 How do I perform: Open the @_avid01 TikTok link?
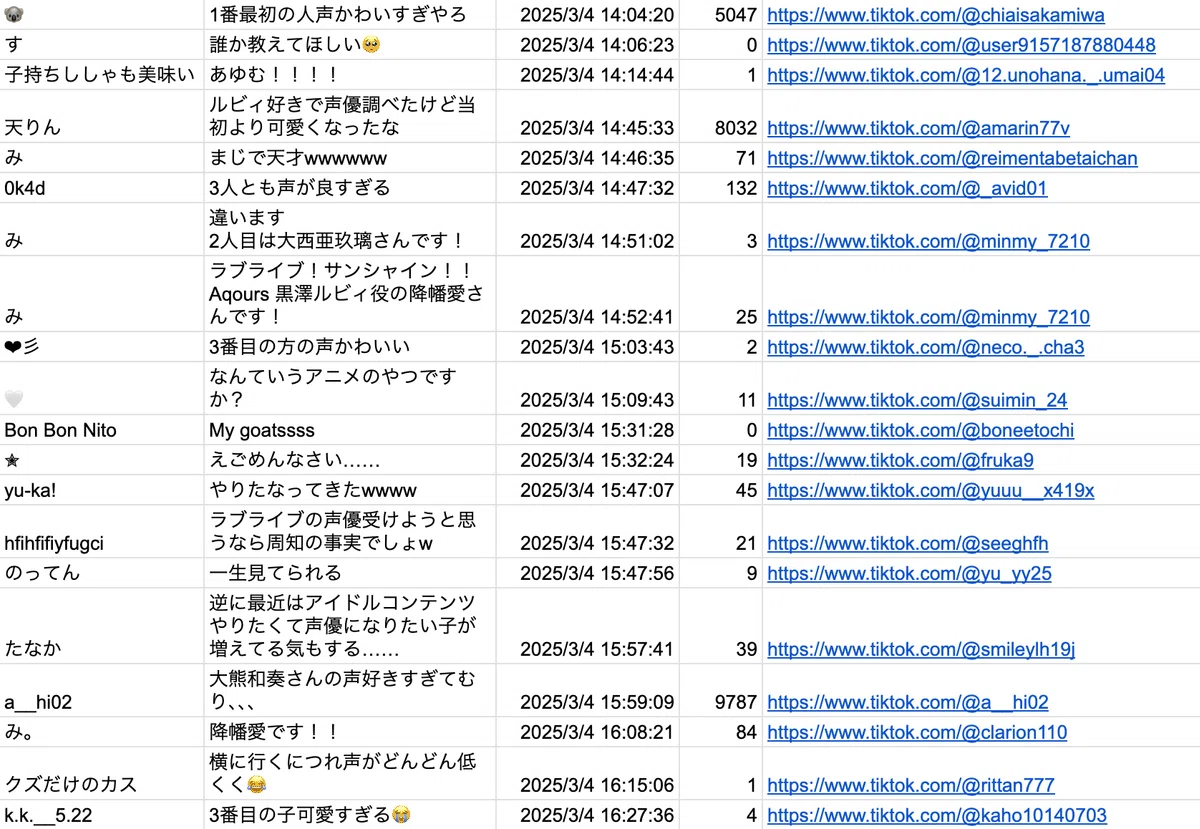[907, 189]
